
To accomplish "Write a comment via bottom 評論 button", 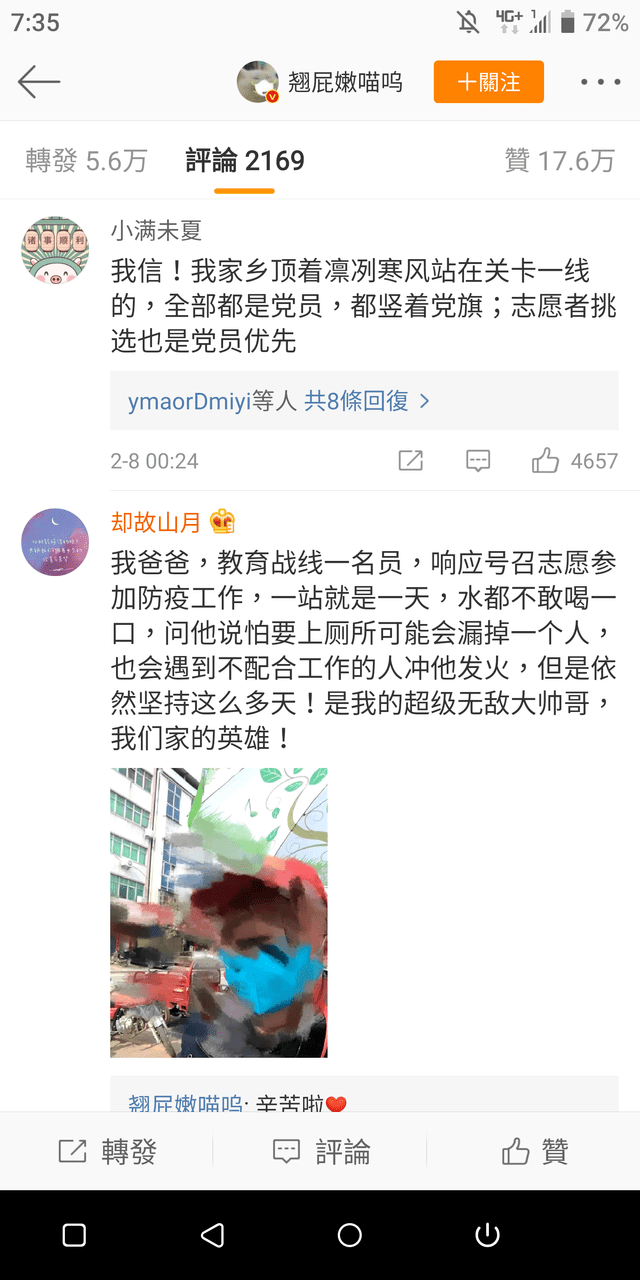I will tap(320, 1151).
